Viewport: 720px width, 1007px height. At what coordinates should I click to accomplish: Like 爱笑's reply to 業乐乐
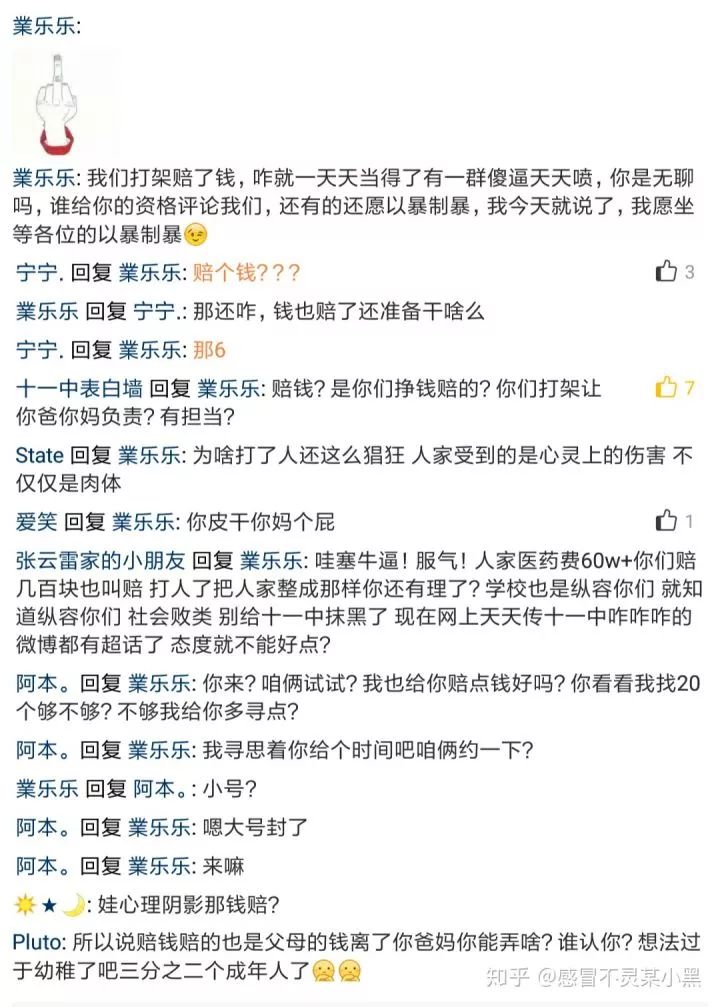(665, 520)
